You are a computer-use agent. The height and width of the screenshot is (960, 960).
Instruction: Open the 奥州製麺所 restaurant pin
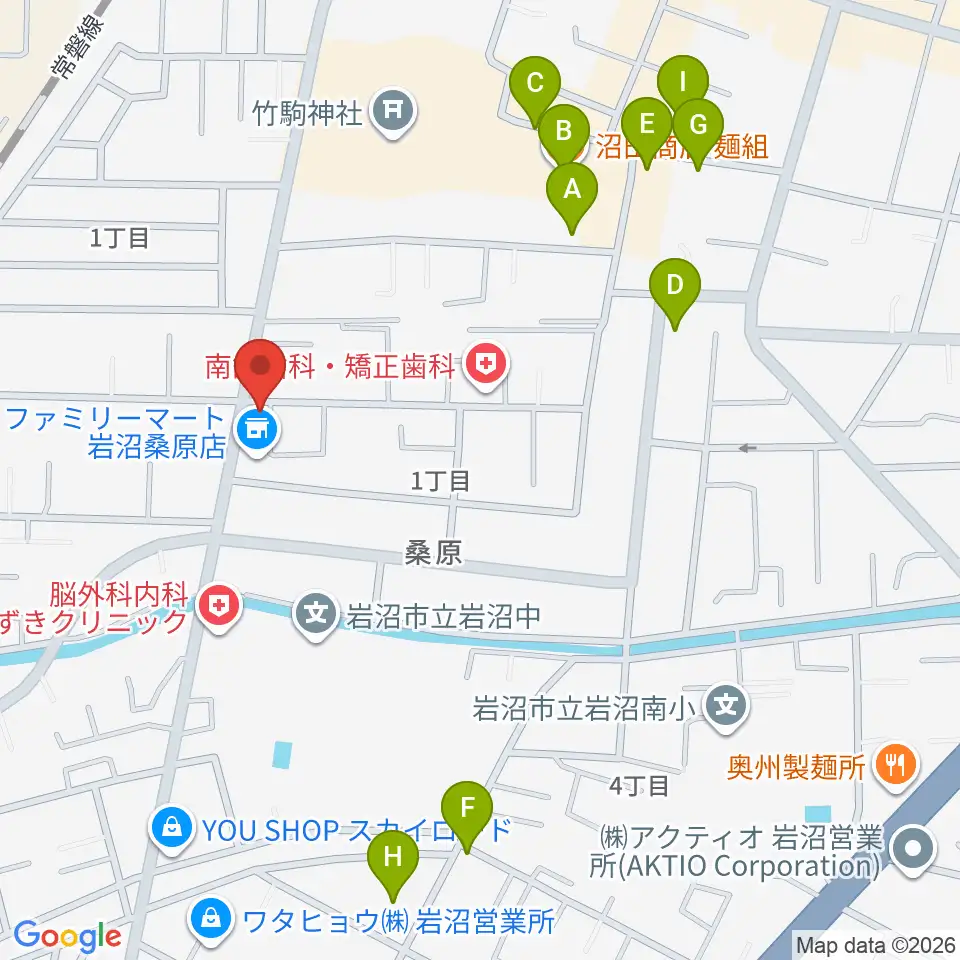click(896, 767)
